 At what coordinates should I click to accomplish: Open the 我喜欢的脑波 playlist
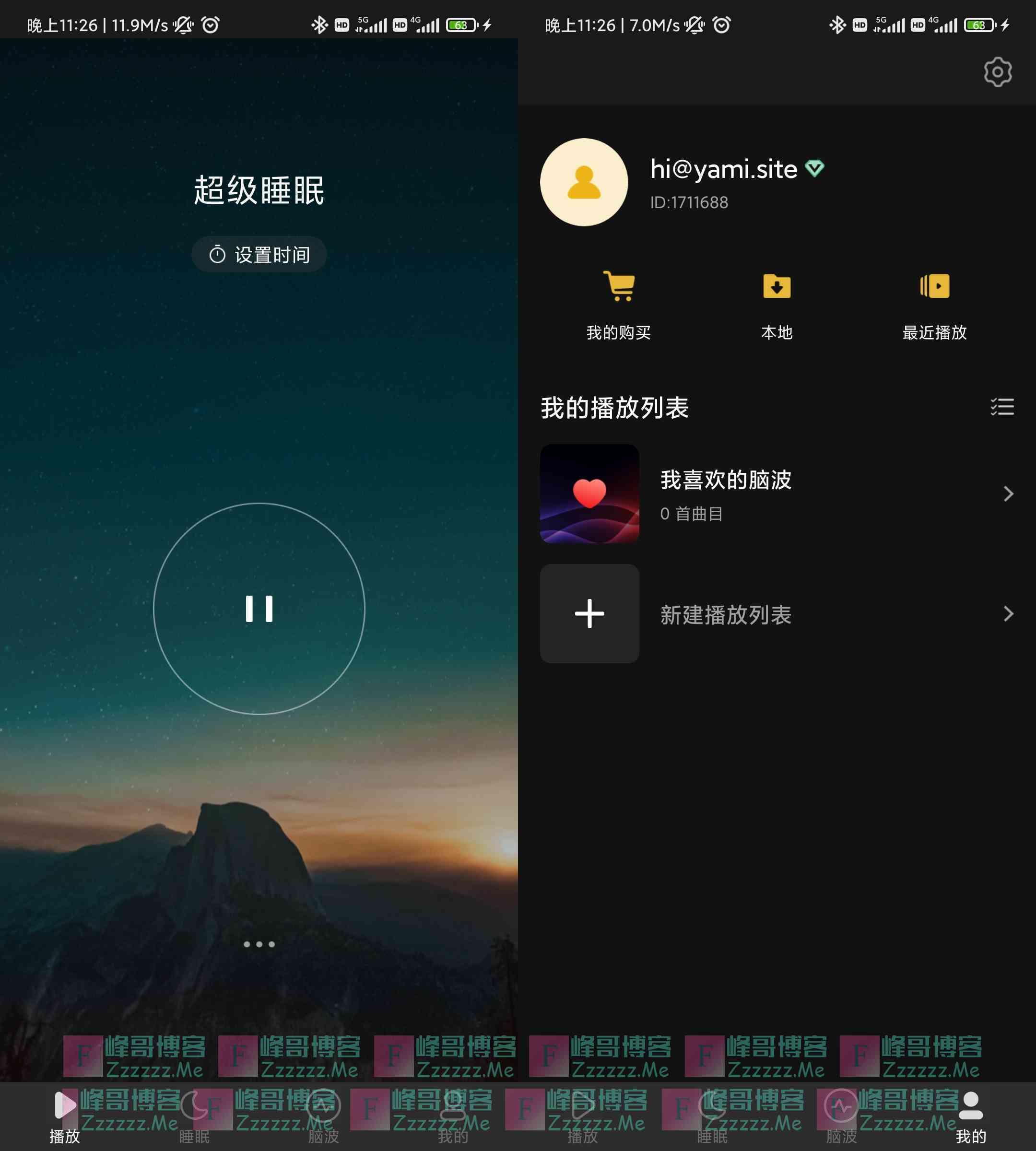point(777,493)
